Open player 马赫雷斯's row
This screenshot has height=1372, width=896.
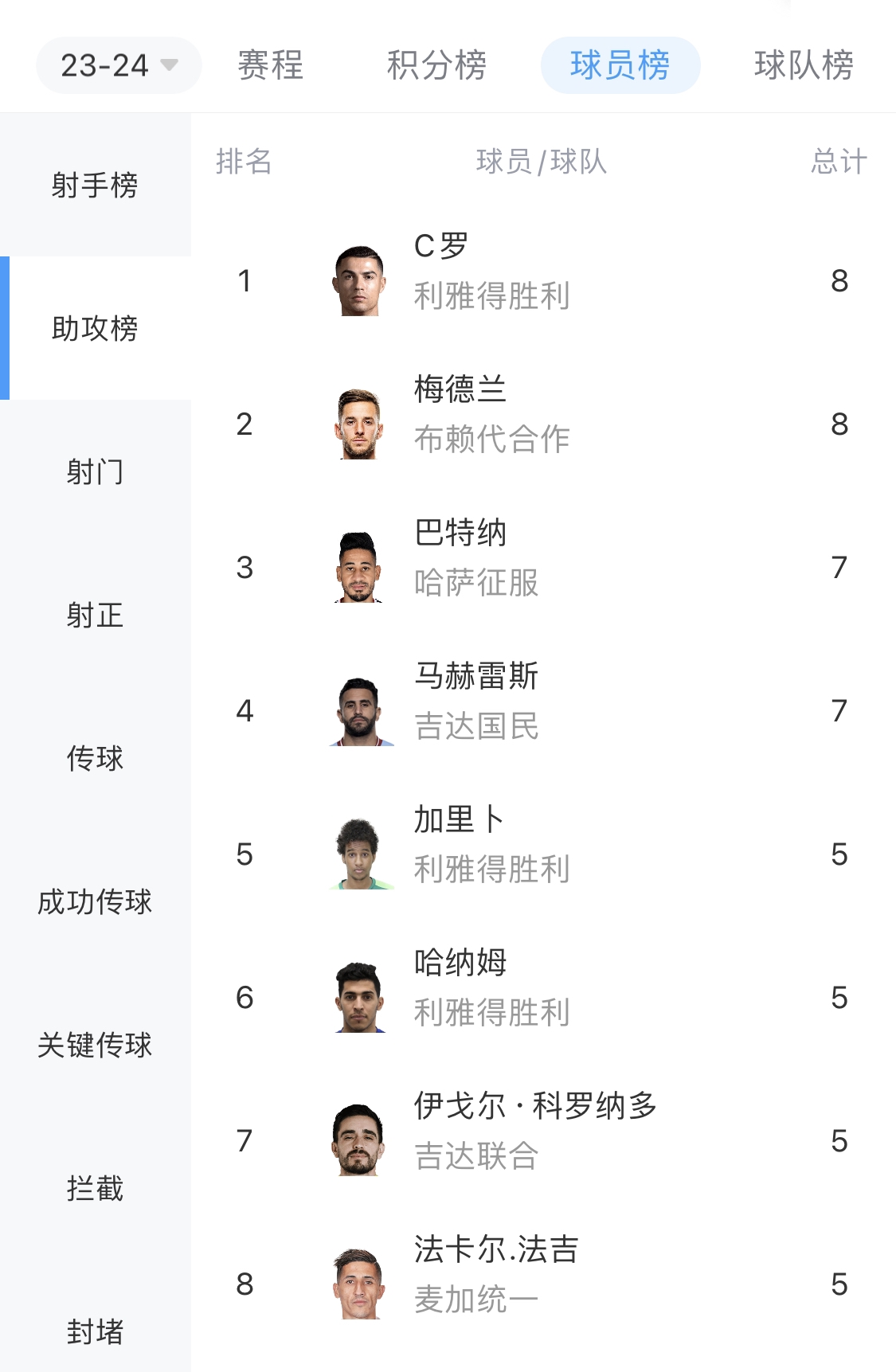[x=542, y=710]
